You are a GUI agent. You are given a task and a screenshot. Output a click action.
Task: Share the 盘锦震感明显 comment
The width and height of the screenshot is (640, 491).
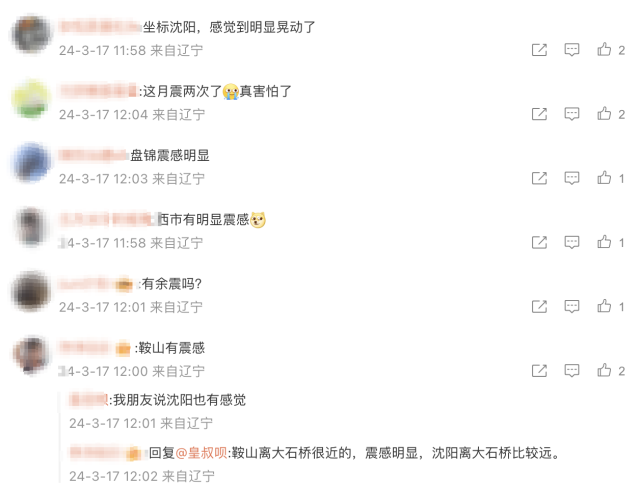click(x=539, y=178)
